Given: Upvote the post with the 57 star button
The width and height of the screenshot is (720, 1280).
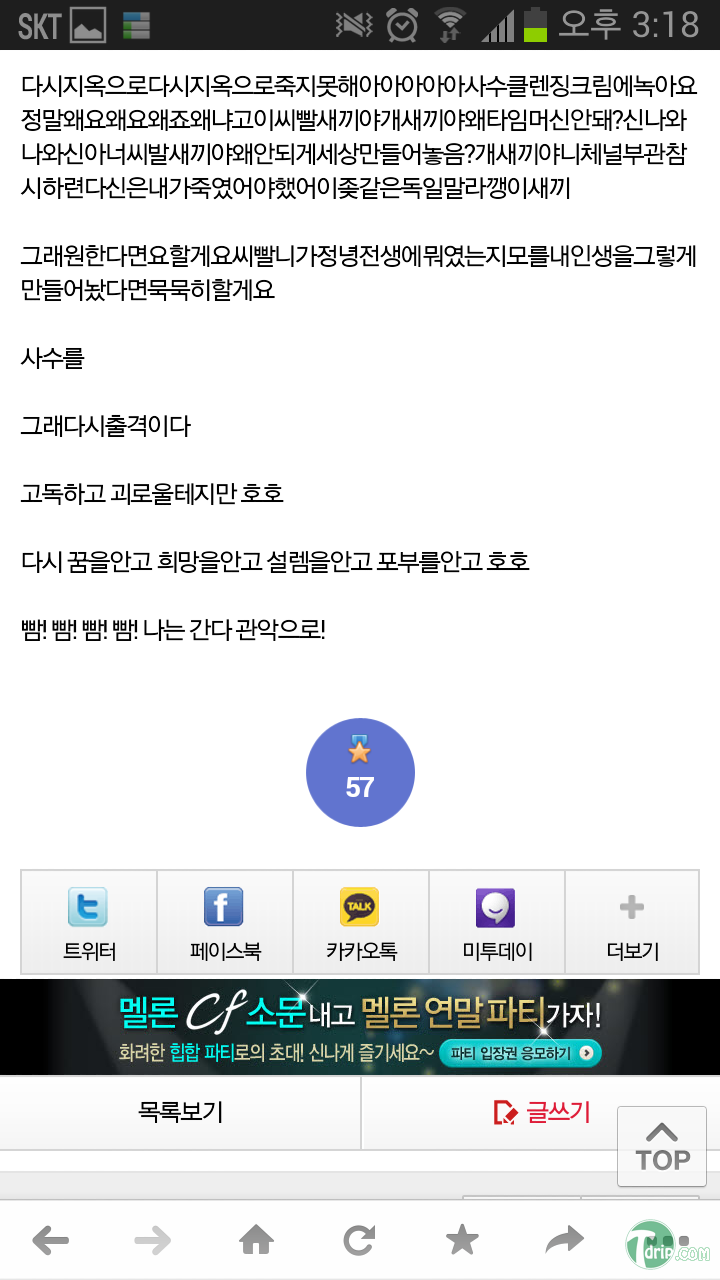Looking at the screenshot, I should (x=360, y=772).
